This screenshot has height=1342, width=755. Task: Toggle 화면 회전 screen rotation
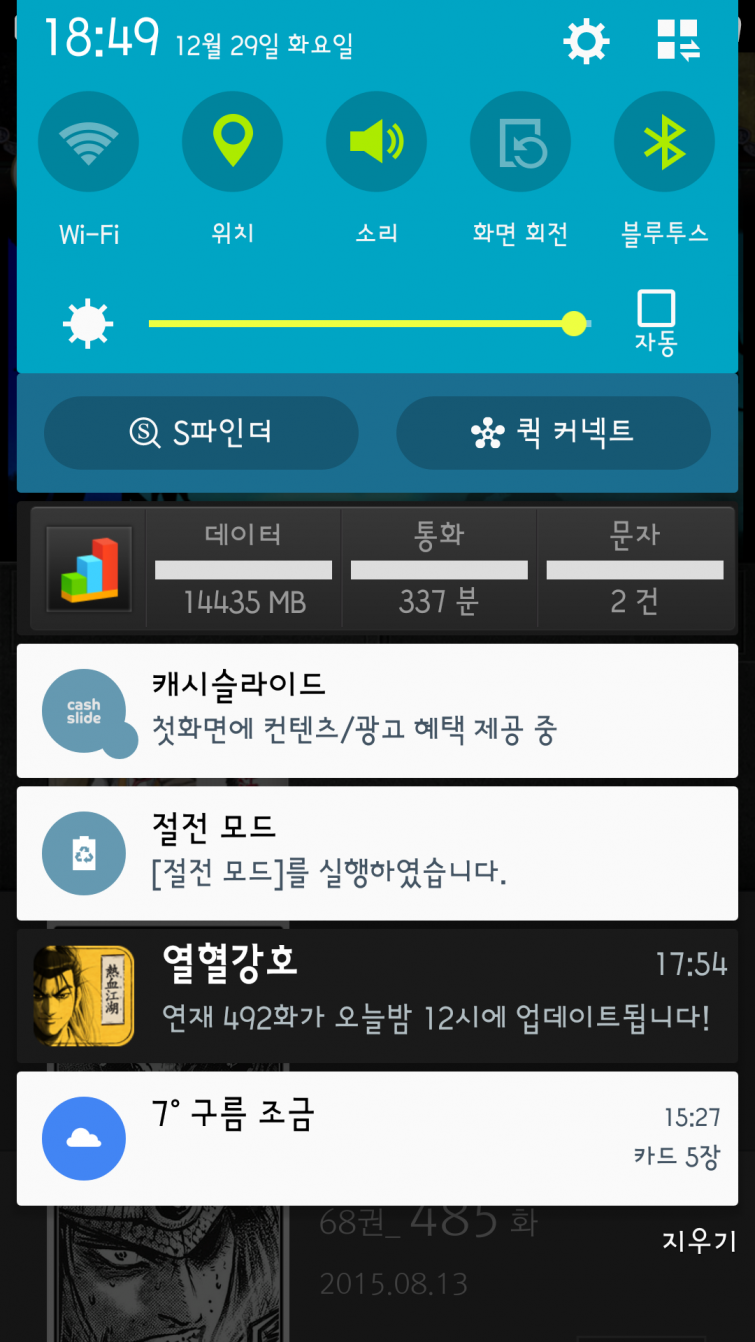point(520,143)
